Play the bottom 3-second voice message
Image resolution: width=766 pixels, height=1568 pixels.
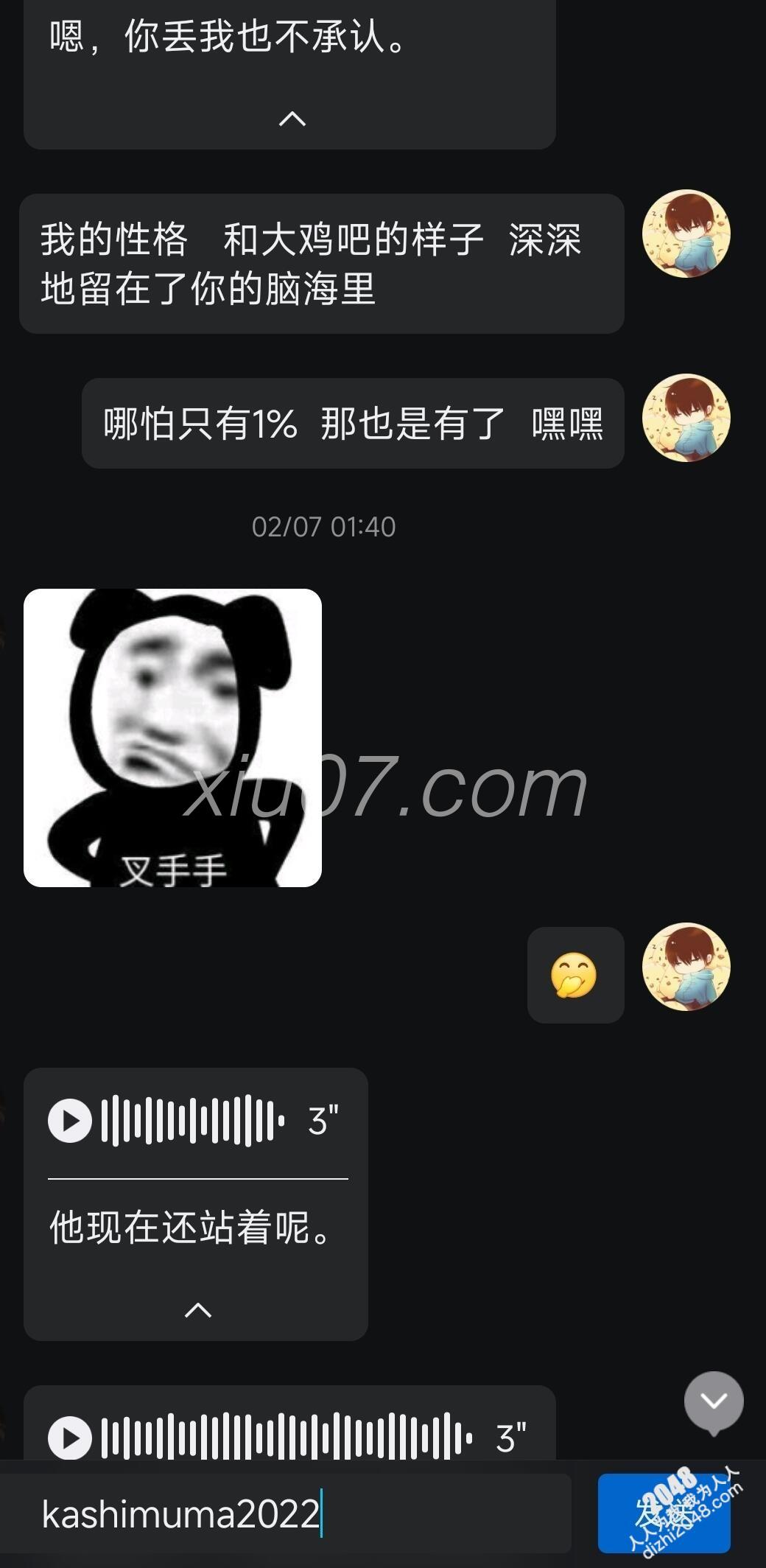tap(70, 1438)
